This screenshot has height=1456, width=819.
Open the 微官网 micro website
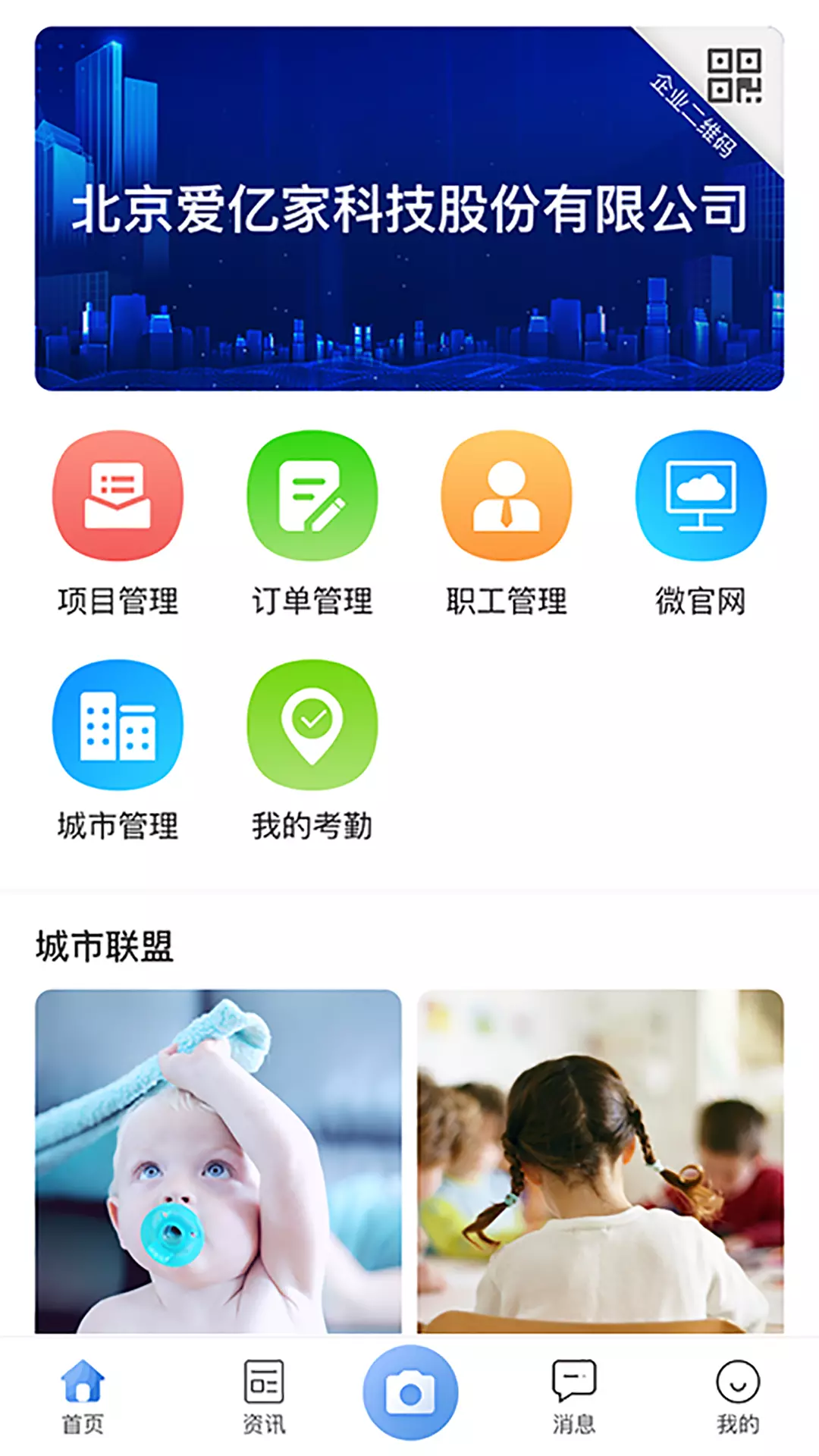(701, 525)
